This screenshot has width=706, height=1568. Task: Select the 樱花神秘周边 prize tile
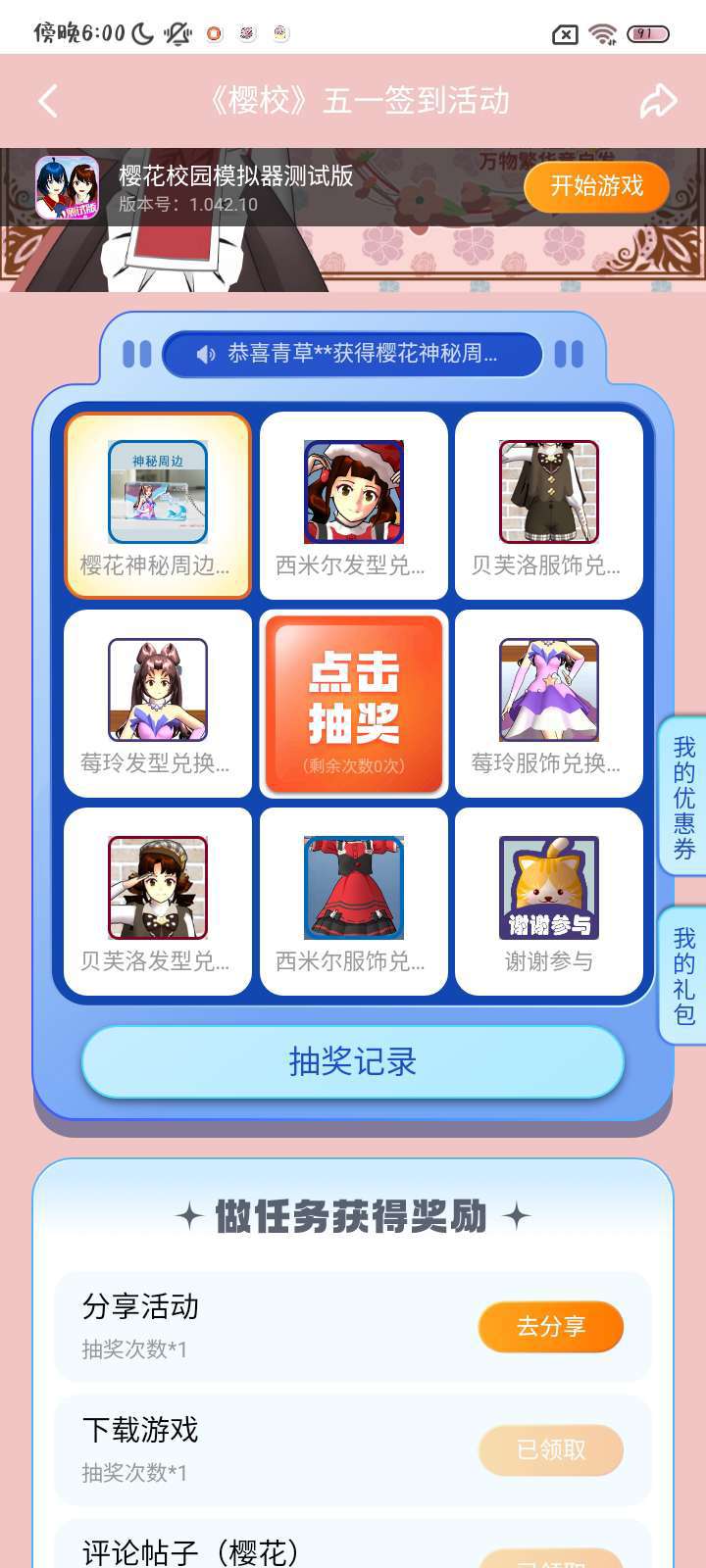158,506
